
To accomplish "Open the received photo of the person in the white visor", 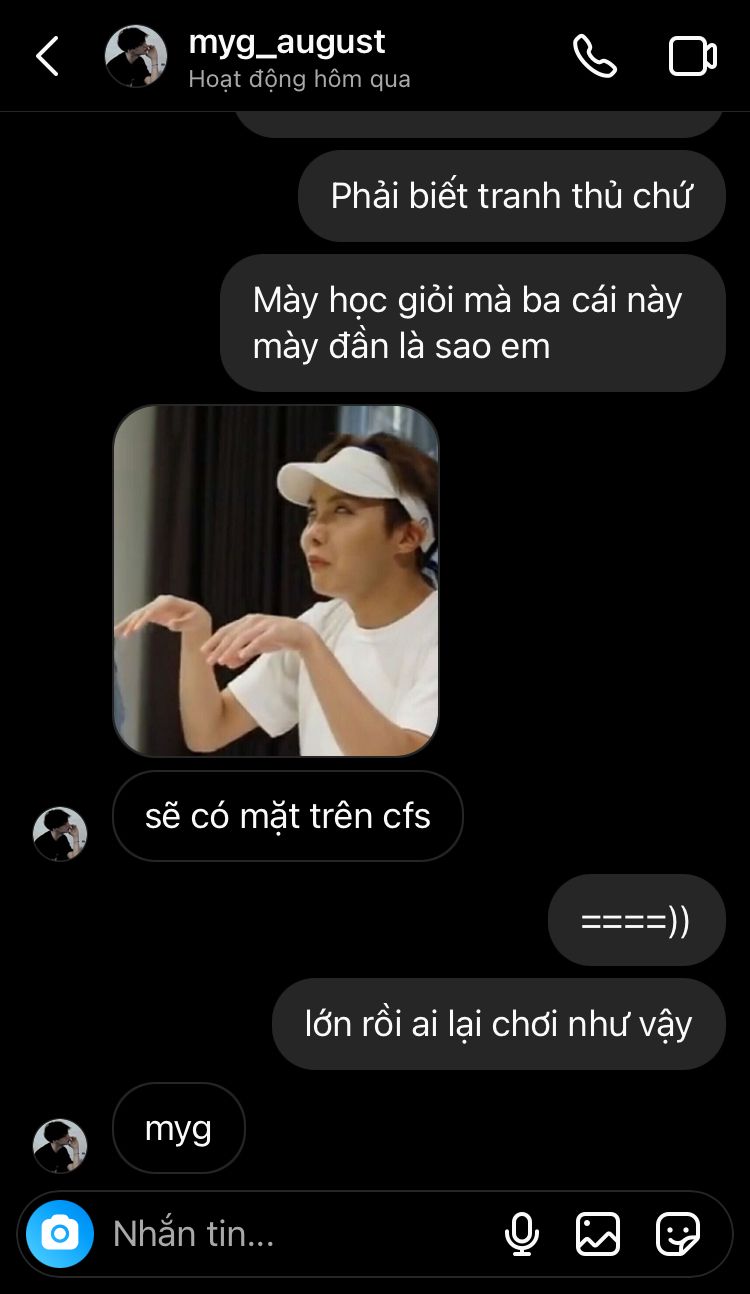I will coord(276,581).
